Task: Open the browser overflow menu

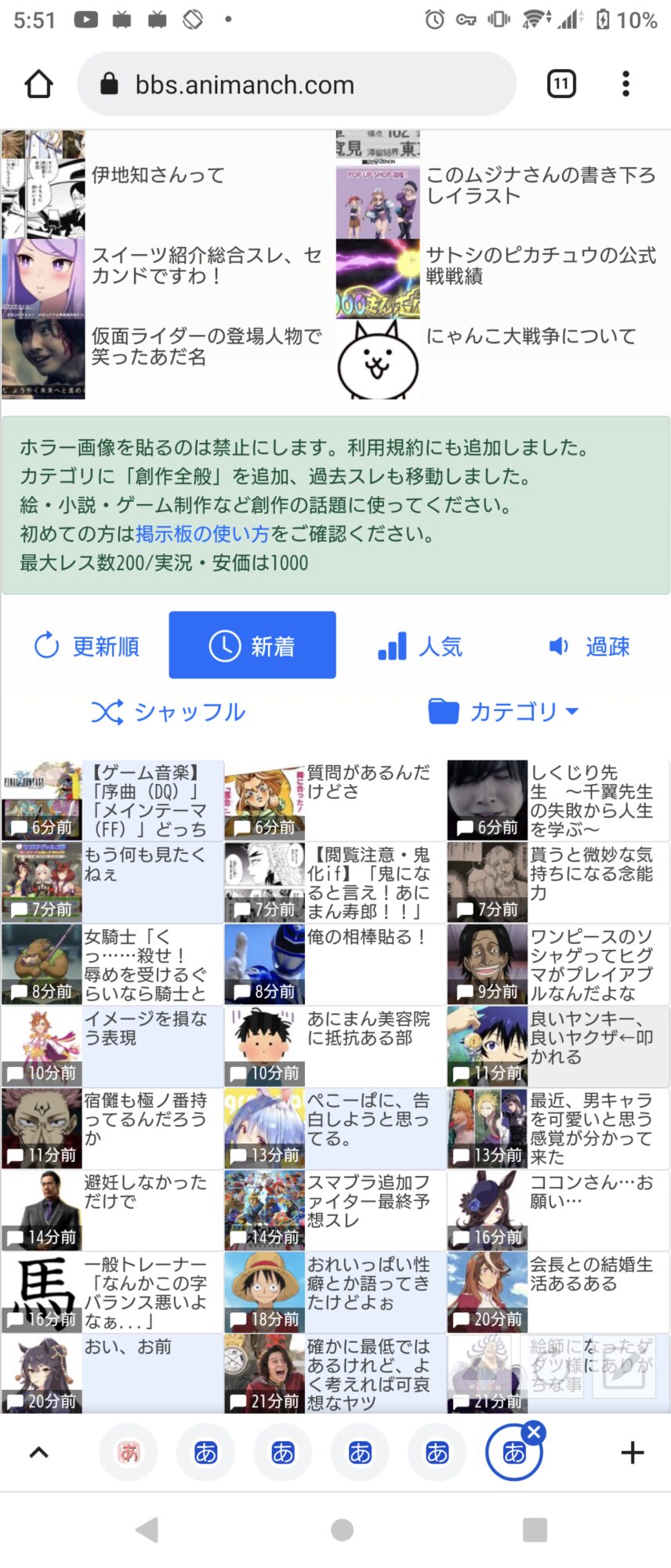Action: [625, 84]
